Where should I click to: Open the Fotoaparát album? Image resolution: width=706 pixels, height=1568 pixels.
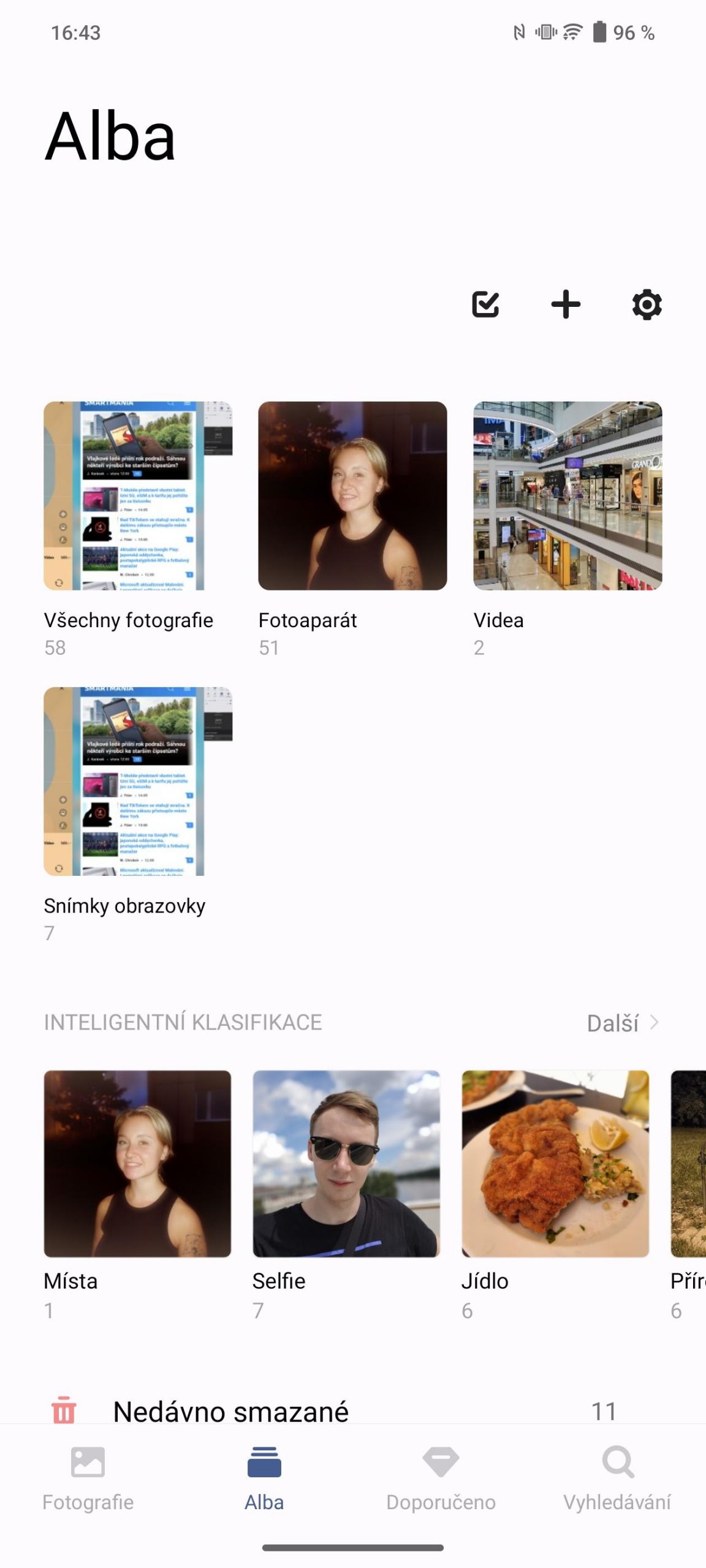point(352,496)
